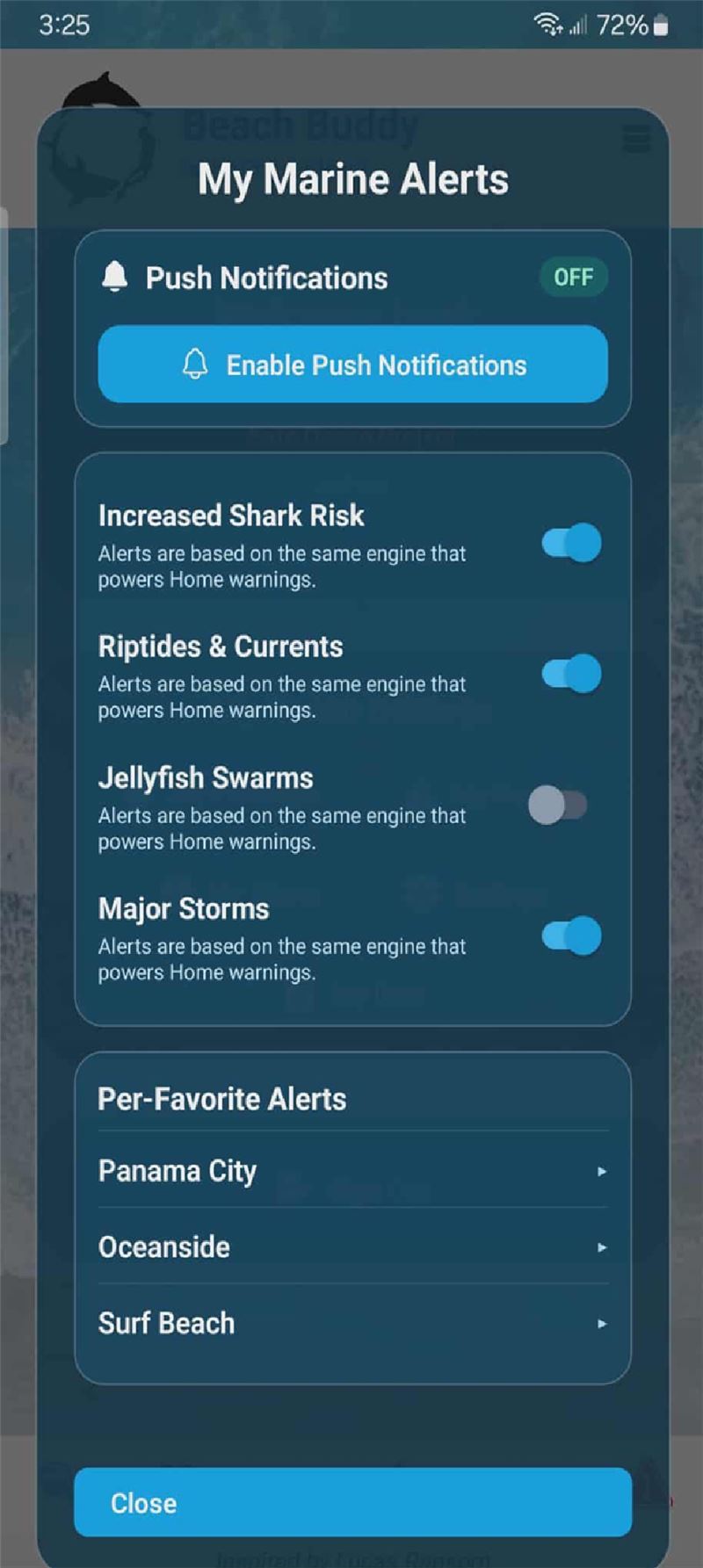
Task: Switch off Major Storms alerts
Action: [x=571, y=936]
